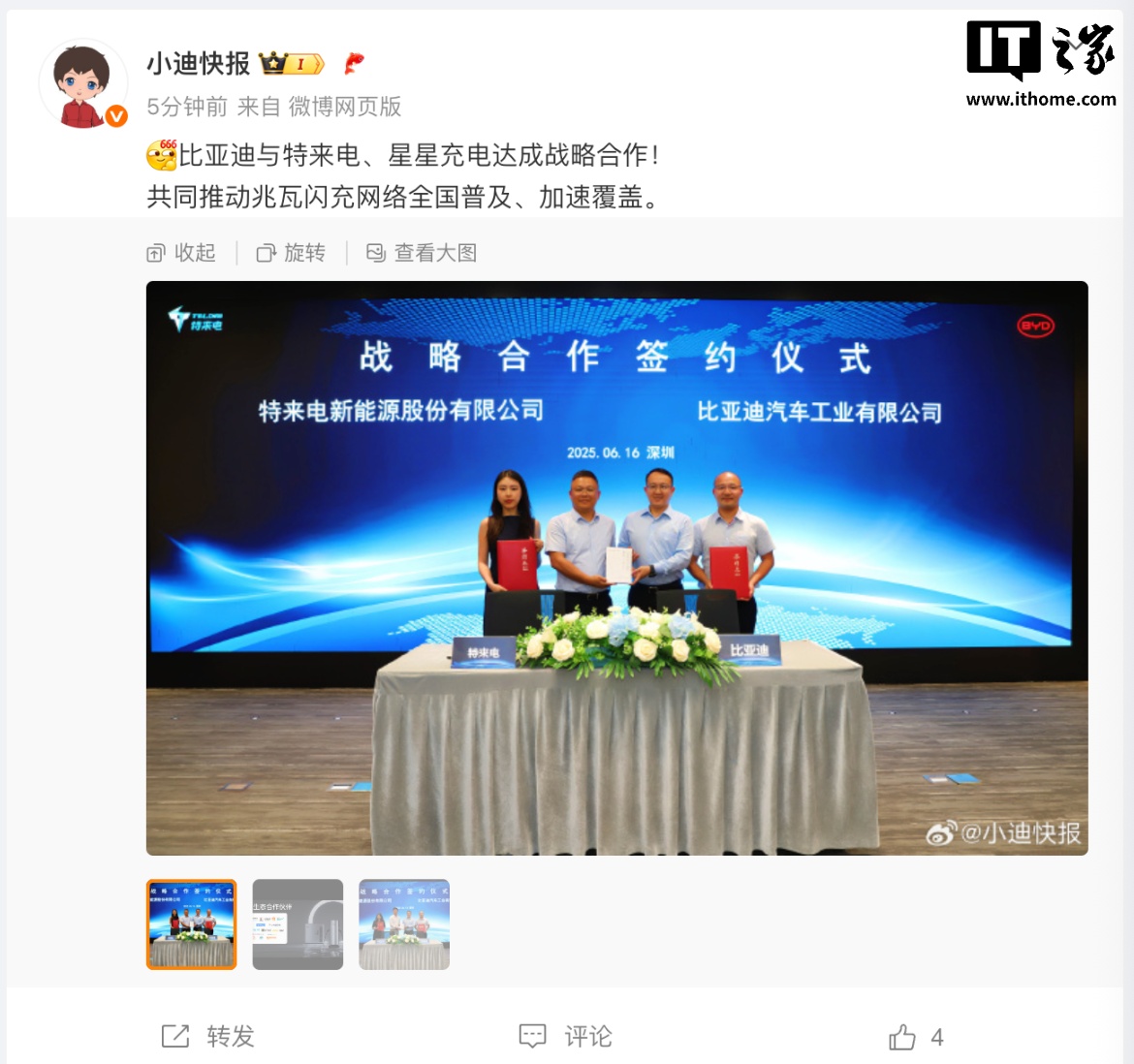The height and width of the screenshot is (1064, 1134).
Task: Open the 小迪快报 username link
Action: point(198,64)
